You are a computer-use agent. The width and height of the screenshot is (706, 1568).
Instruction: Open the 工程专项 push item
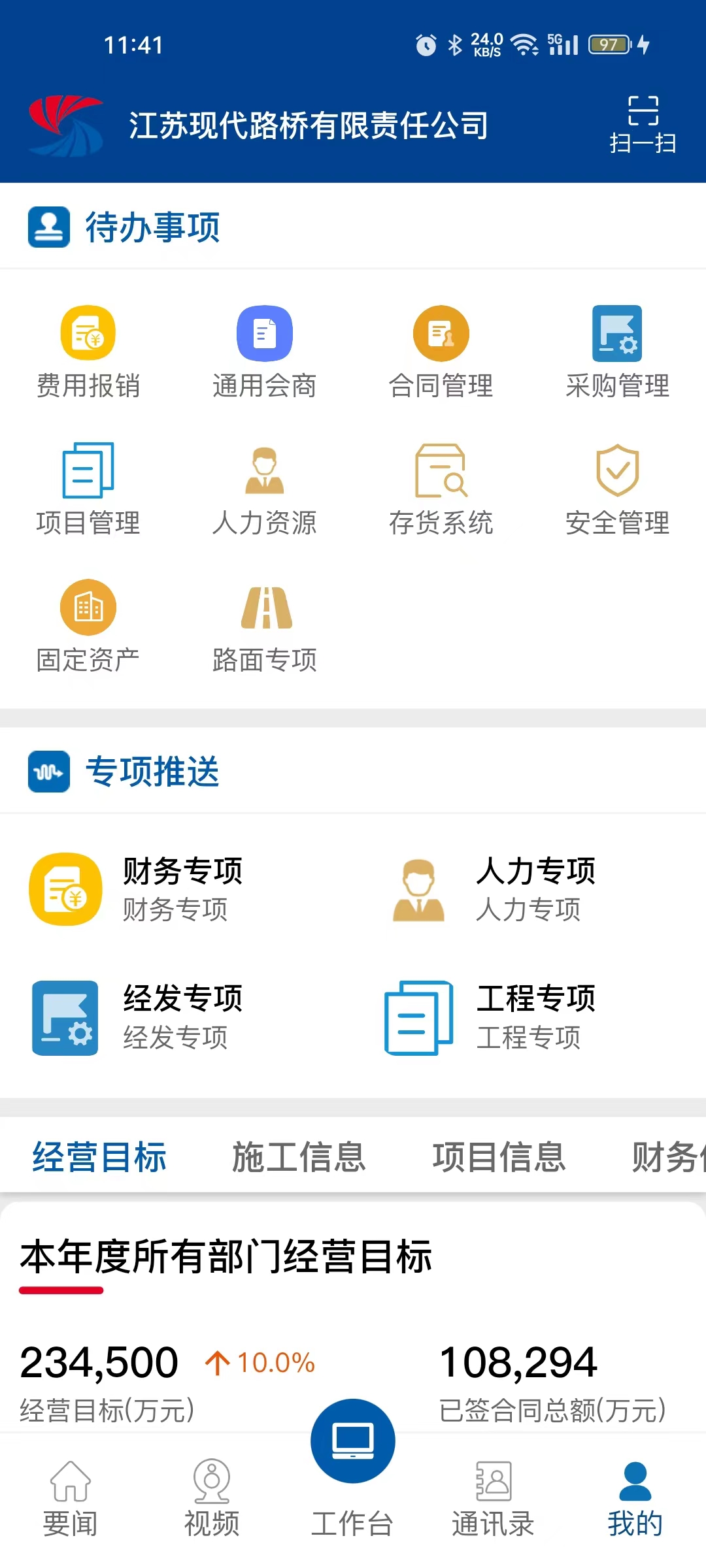tap(489, 1017)
